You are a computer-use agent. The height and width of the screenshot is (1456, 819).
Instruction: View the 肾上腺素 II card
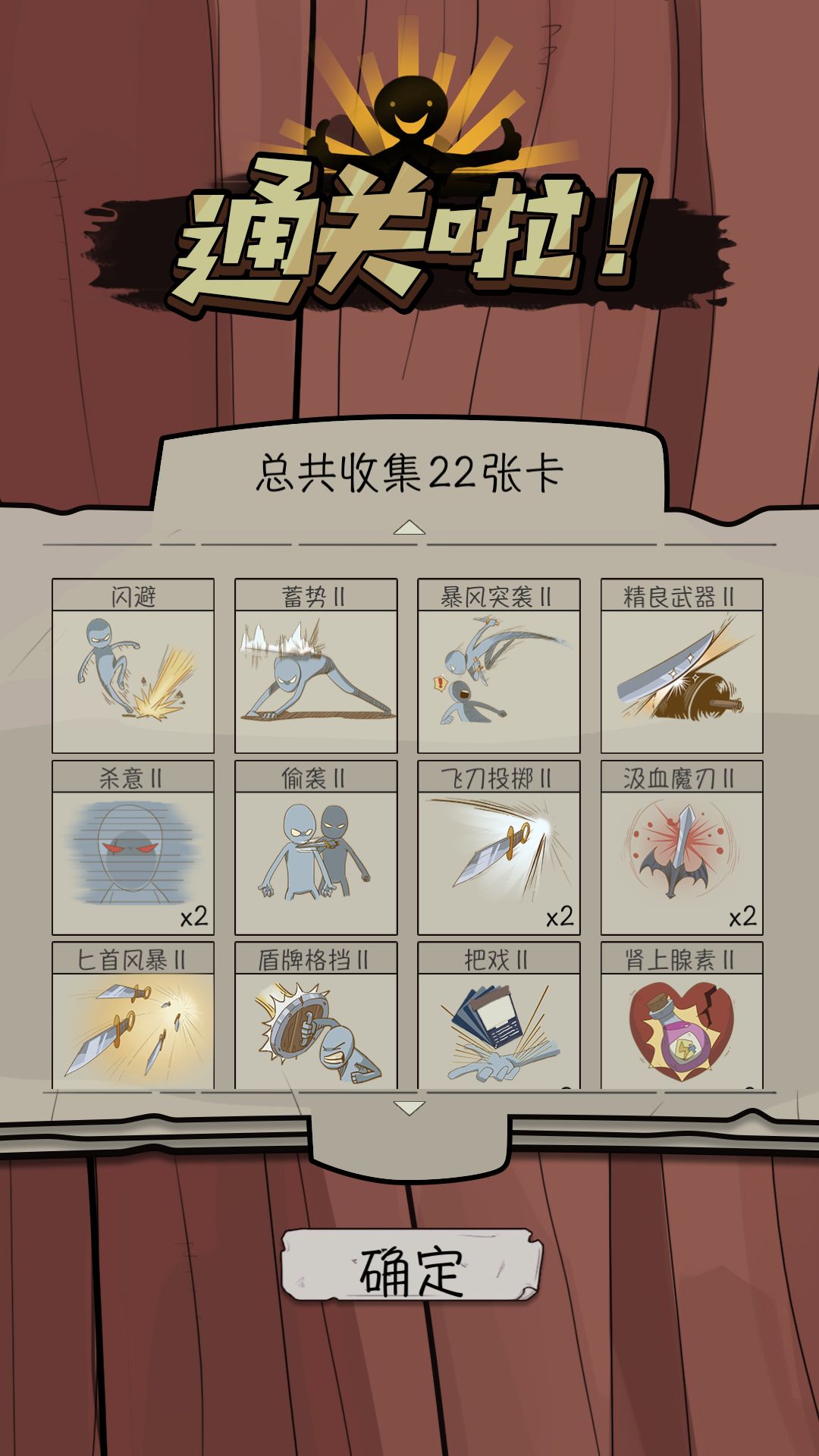pyautogui.click(x=682, y=1016)
